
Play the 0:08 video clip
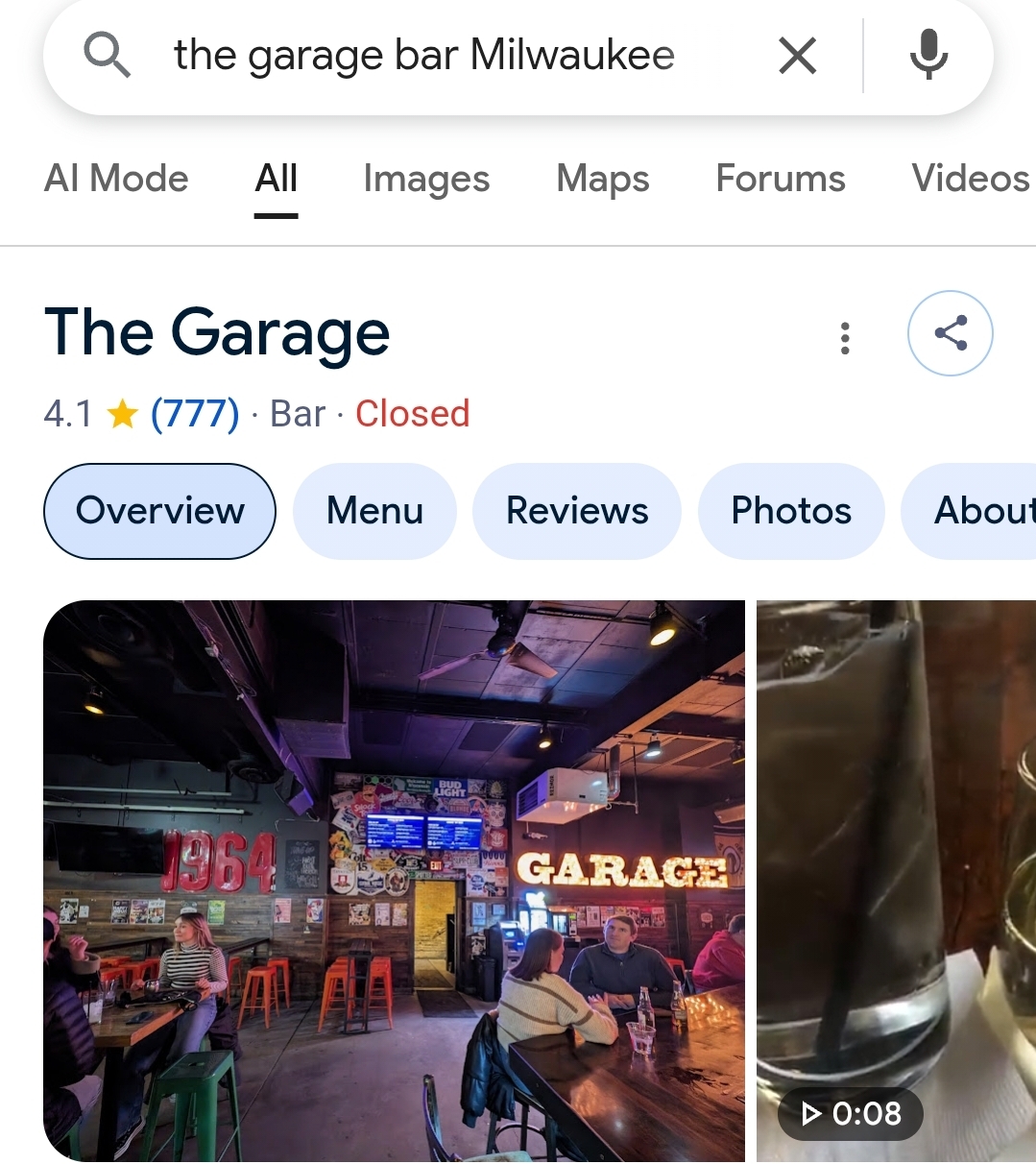point(897,881)
